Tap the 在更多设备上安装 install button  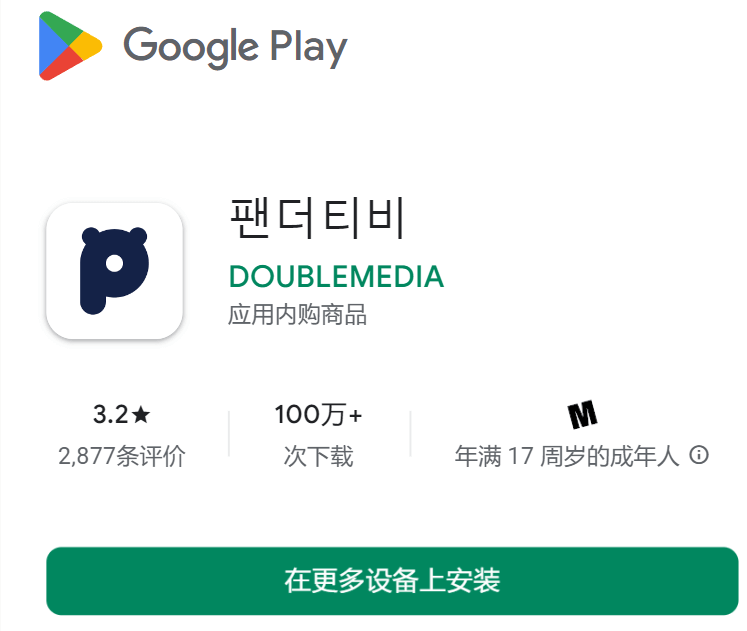point(392,581)
